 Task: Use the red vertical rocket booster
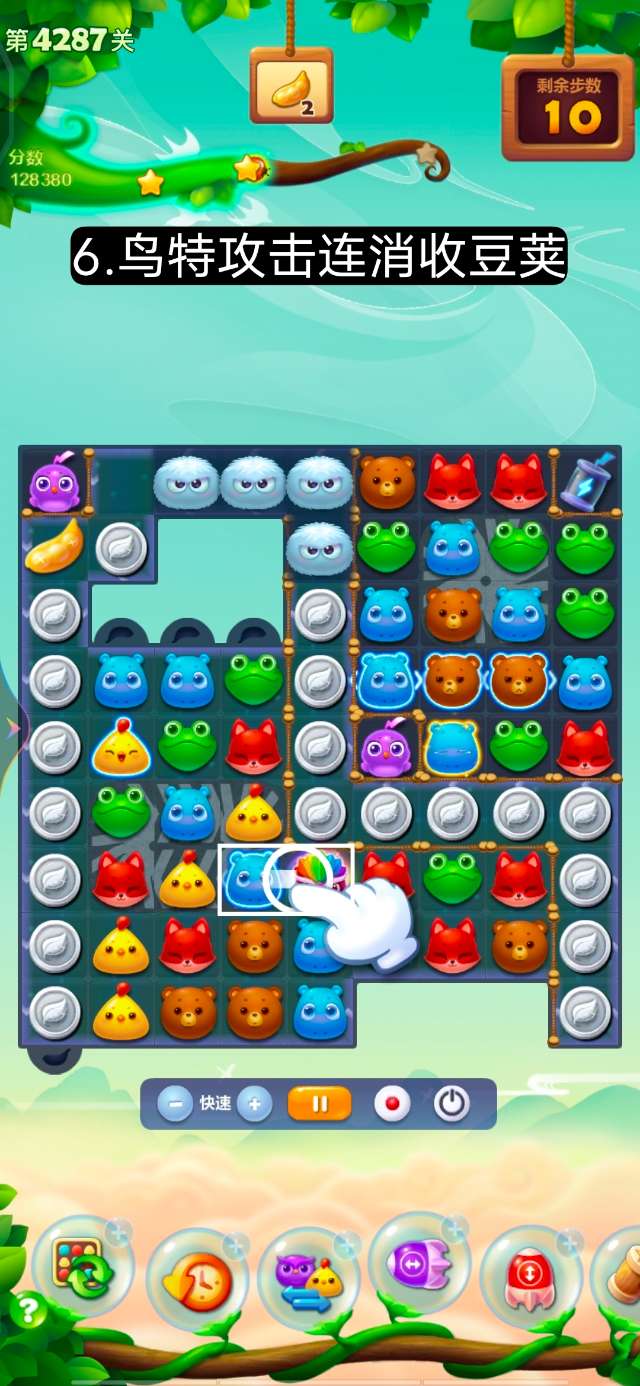coord(530,1276)
